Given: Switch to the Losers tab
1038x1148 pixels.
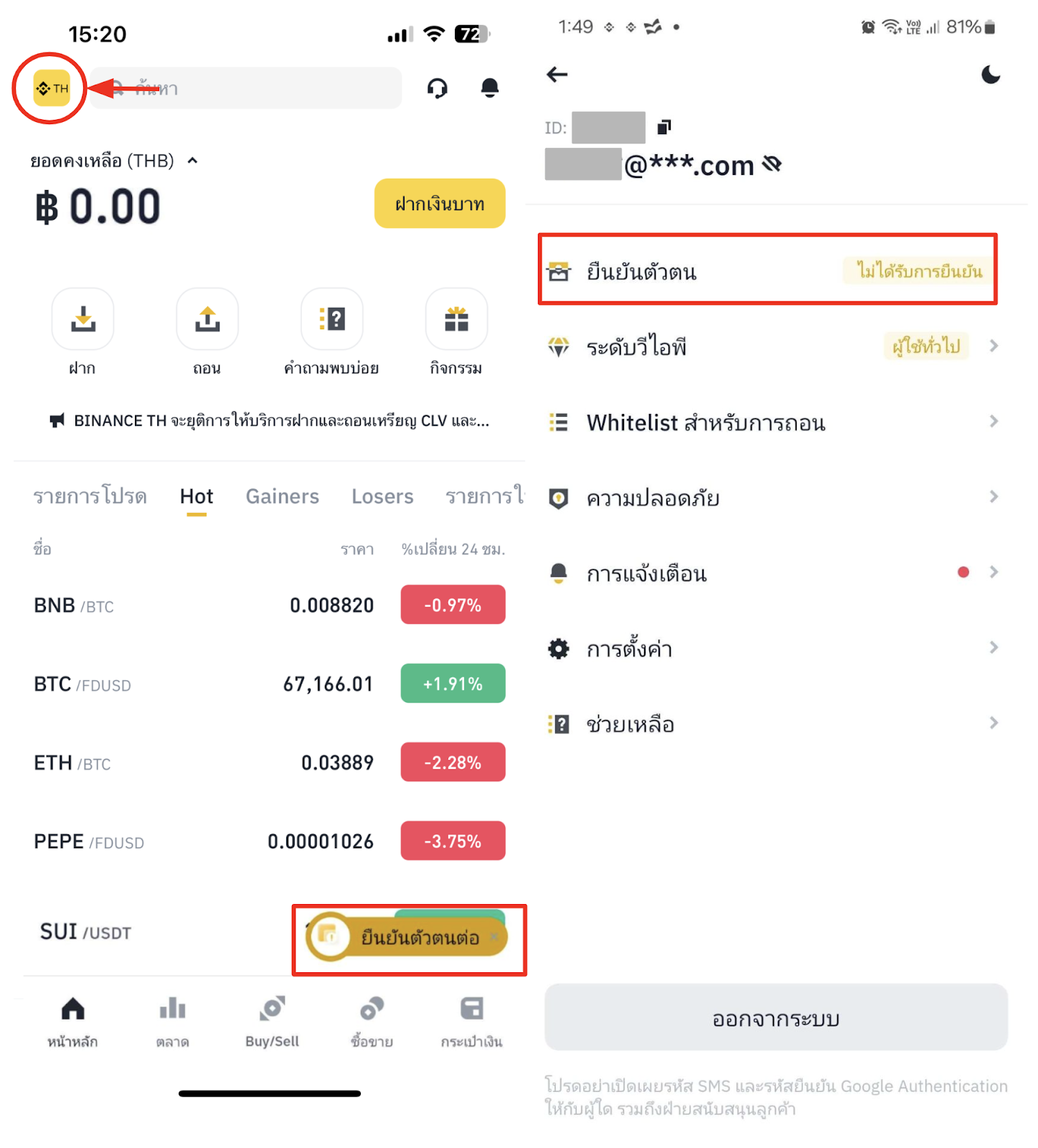Looking at the screenshot, I should point(382,497).
